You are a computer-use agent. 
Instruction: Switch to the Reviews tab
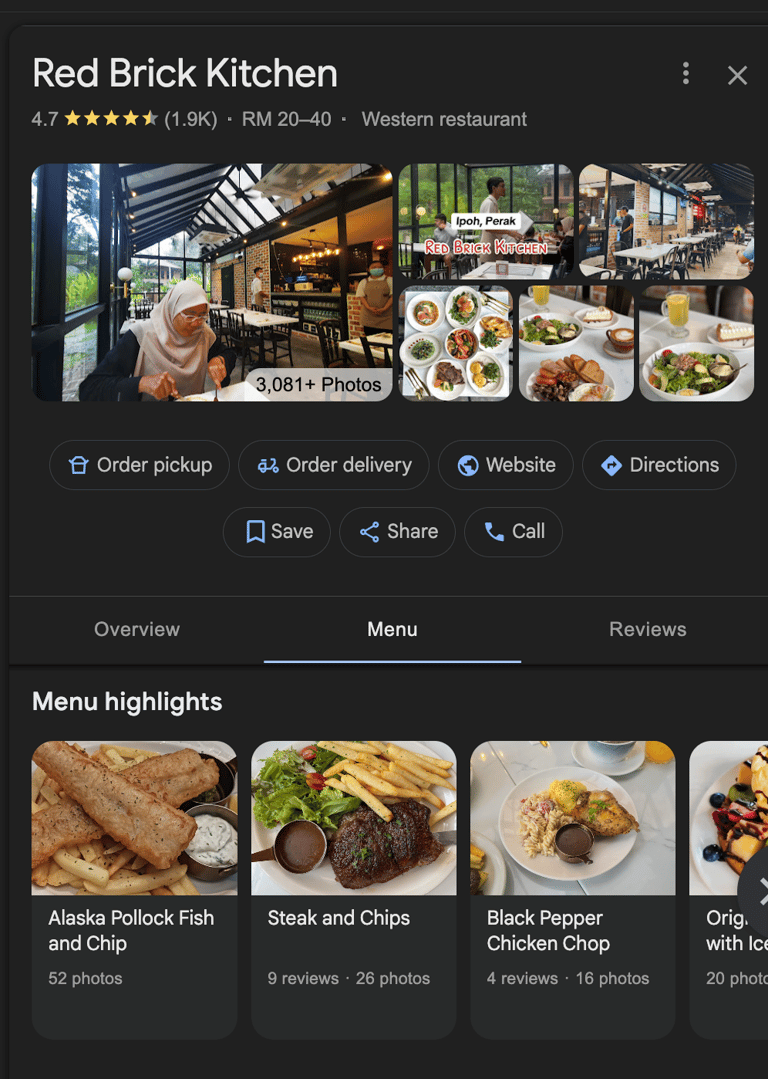tap(648, 629)
